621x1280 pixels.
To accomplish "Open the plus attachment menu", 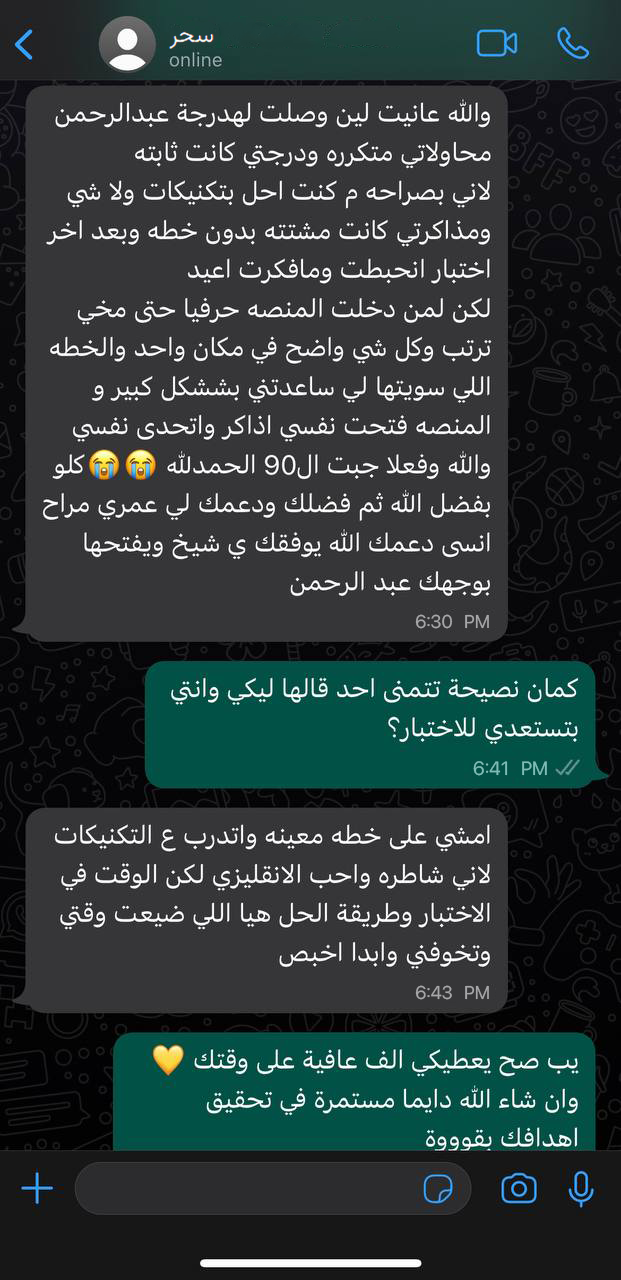I will [x=37, y=1188].
